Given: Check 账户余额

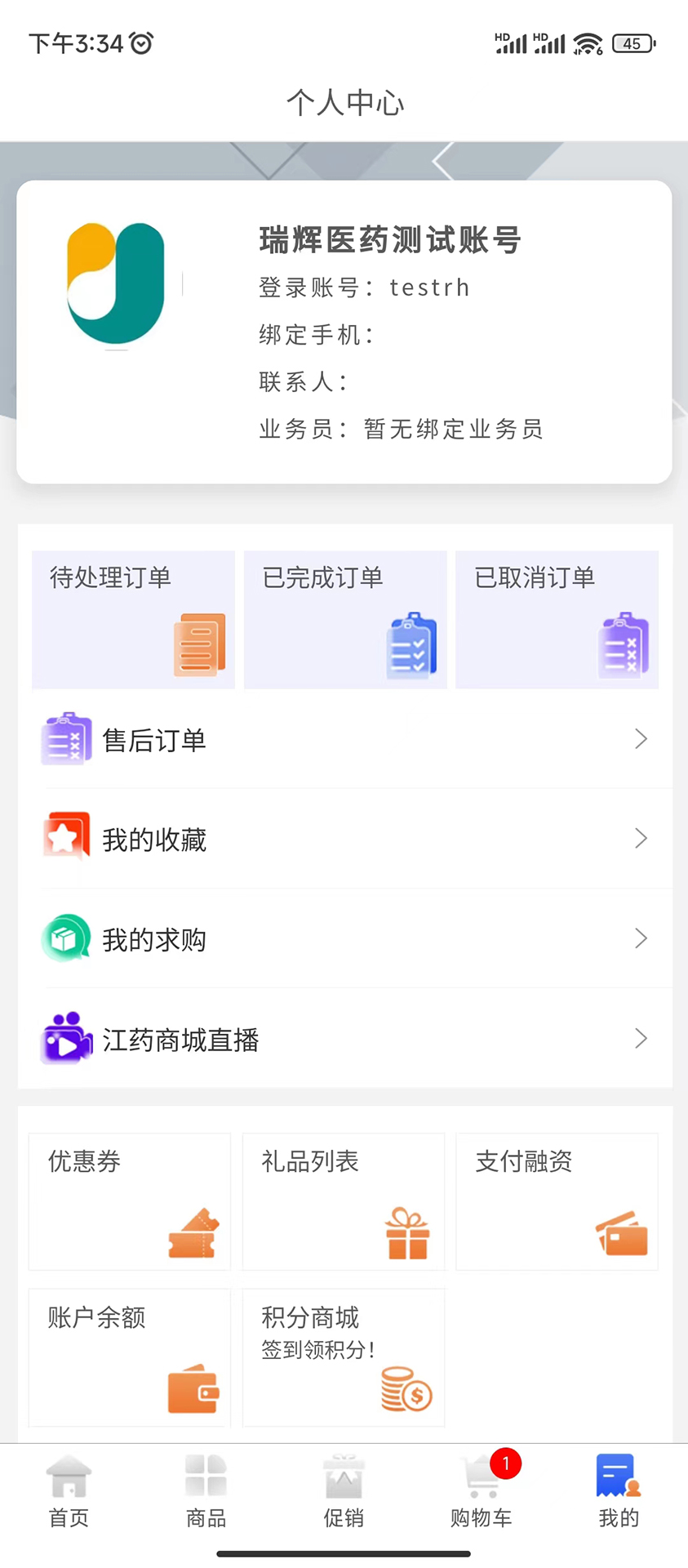Looking at the screenshot, I should pyautogui.click(x=130, y=1357).
